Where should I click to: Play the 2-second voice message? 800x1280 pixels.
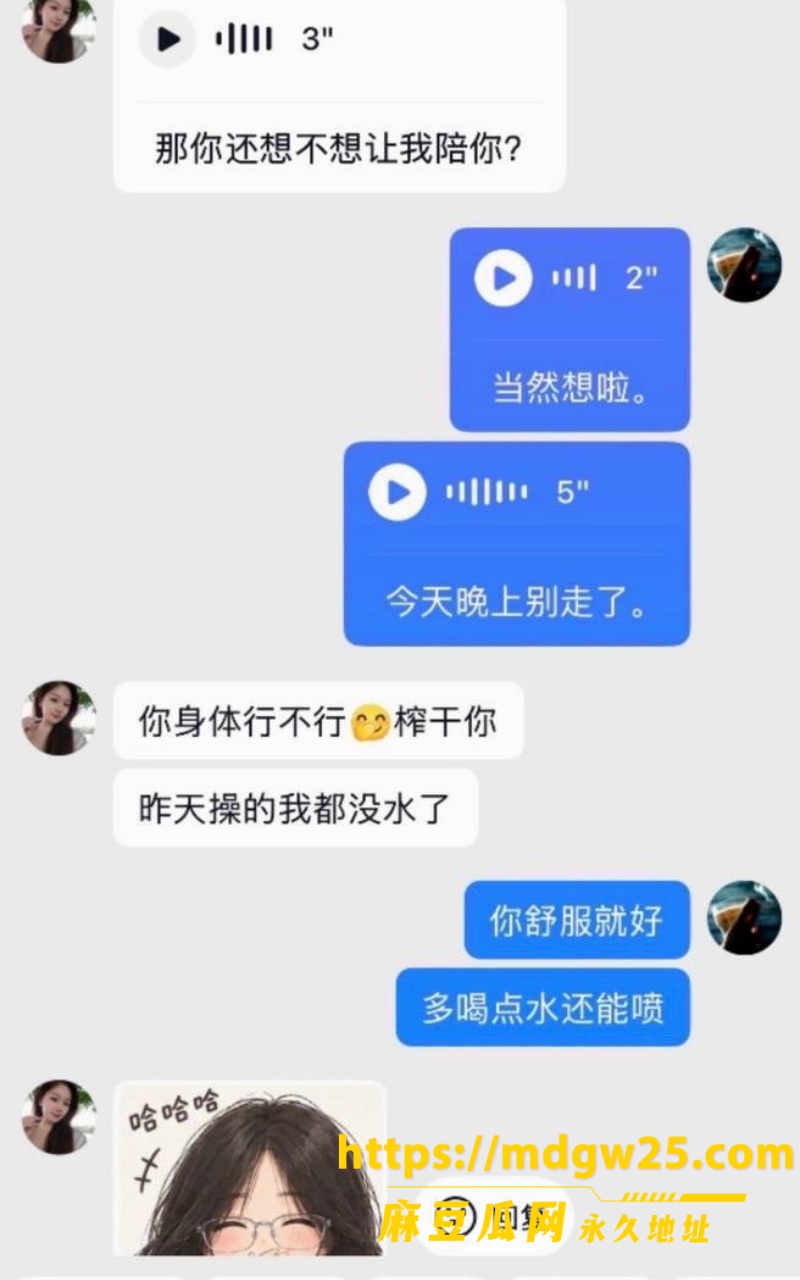click(503, 277)
